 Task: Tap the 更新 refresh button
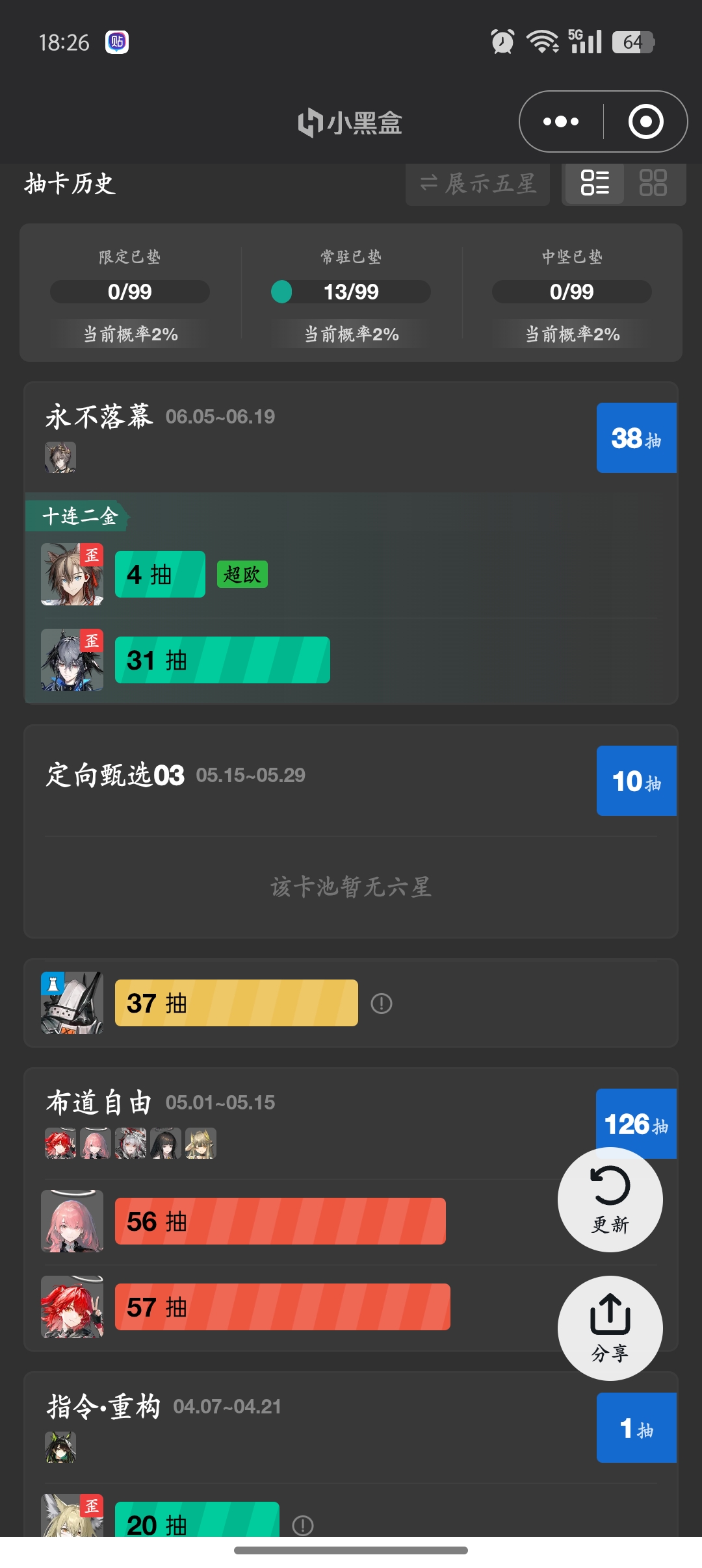click(x=610, y=1200)
